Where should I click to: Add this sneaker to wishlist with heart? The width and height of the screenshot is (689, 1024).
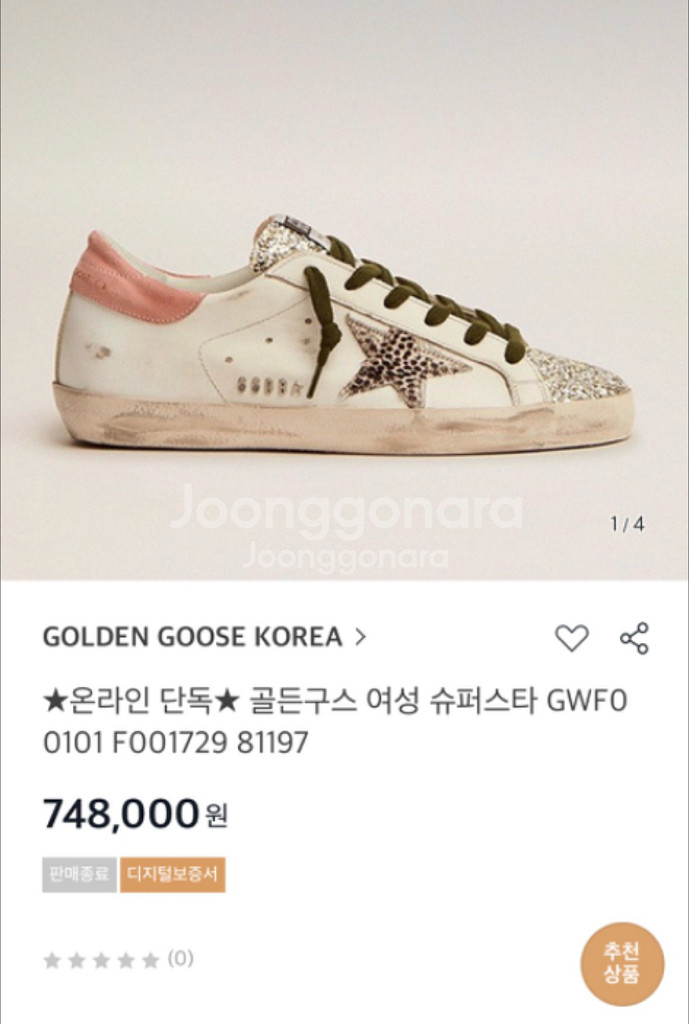(571, 638)
